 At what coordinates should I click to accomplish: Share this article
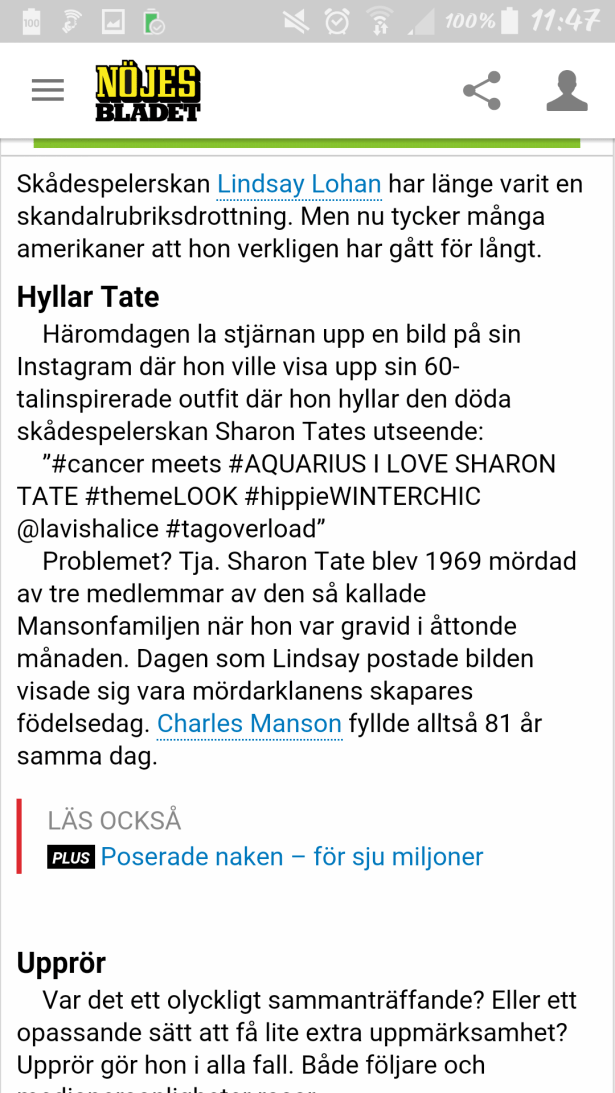coord(482,91)
